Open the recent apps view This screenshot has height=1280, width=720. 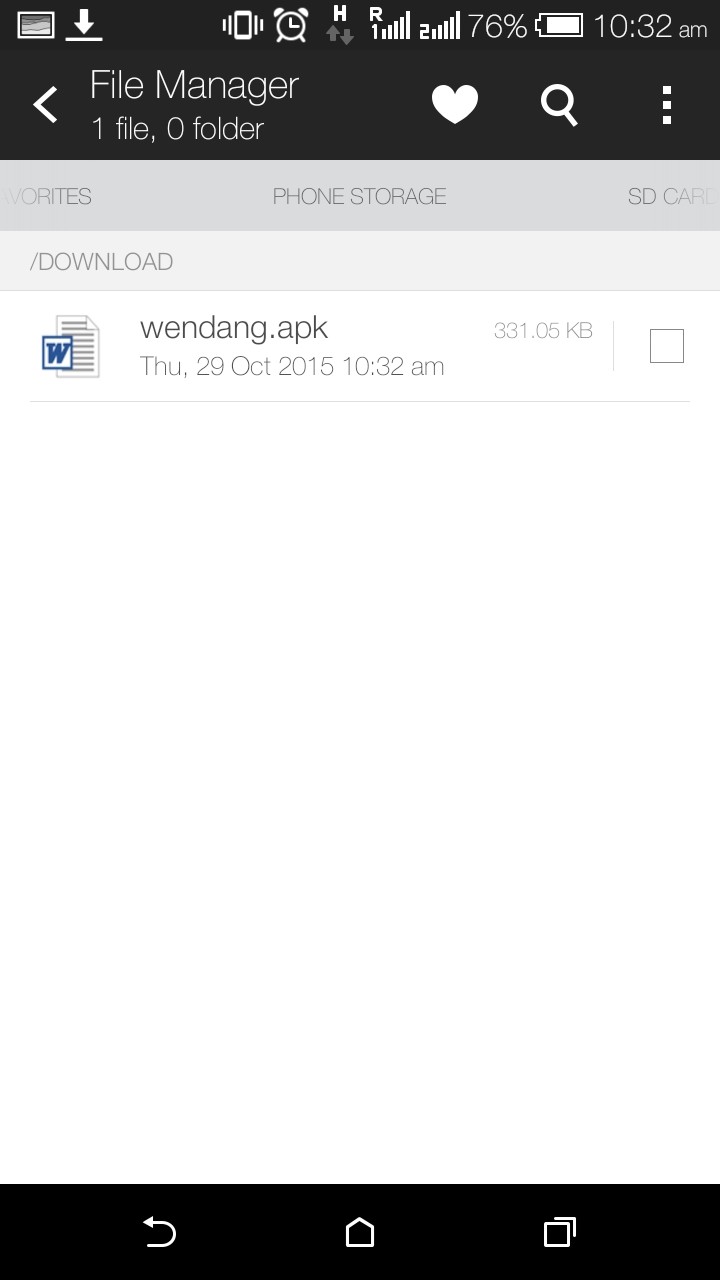point(559,1232)
